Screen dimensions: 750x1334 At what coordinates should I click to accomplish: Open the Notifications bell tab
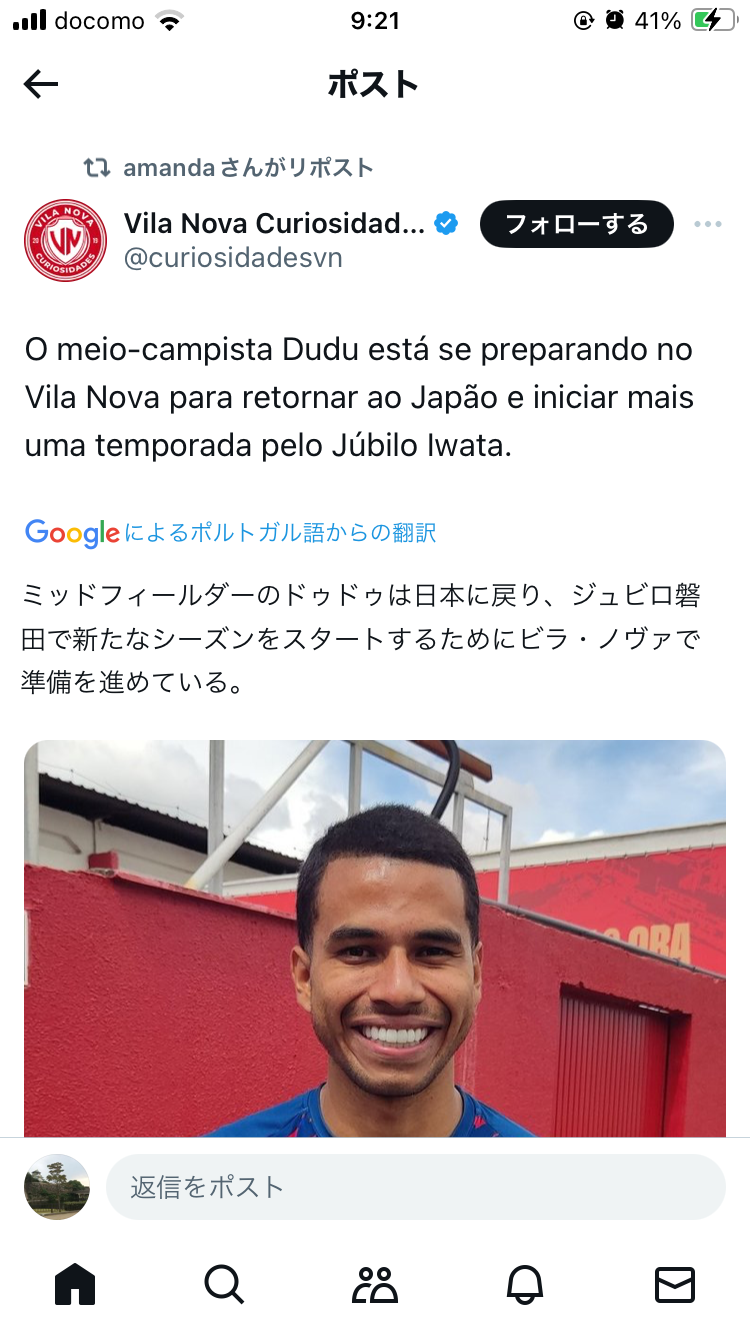pyautogui.click(x=525, y=1284)
